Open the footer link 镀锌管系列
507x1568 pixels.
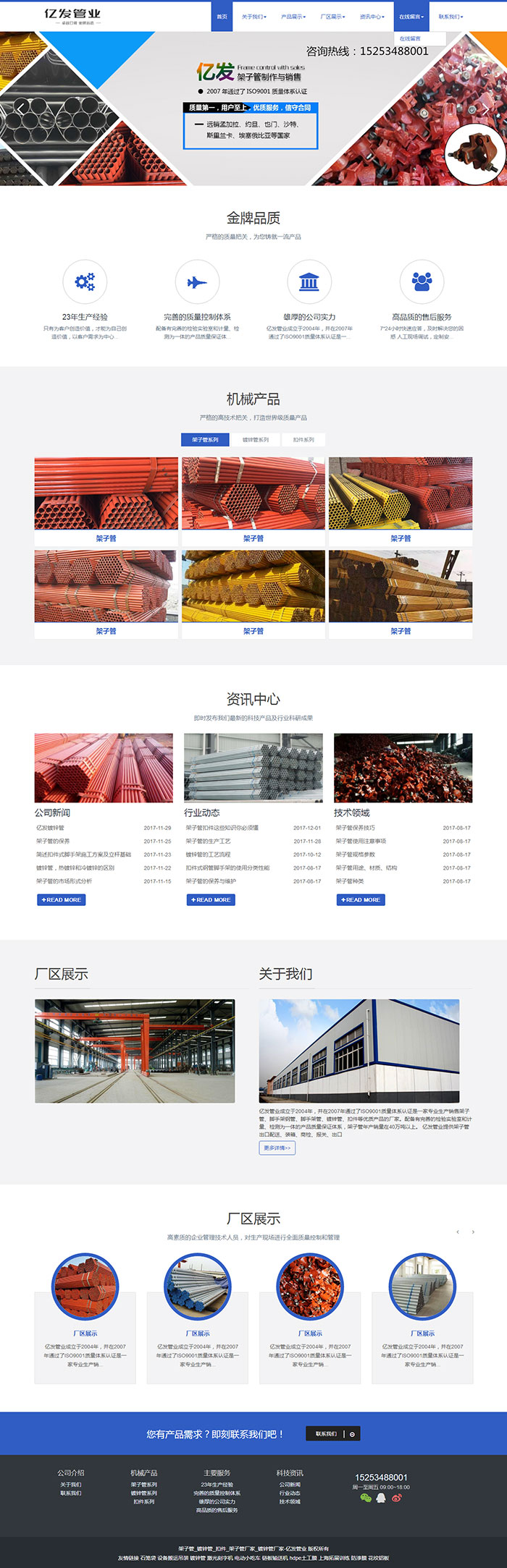coord(143,1493)
